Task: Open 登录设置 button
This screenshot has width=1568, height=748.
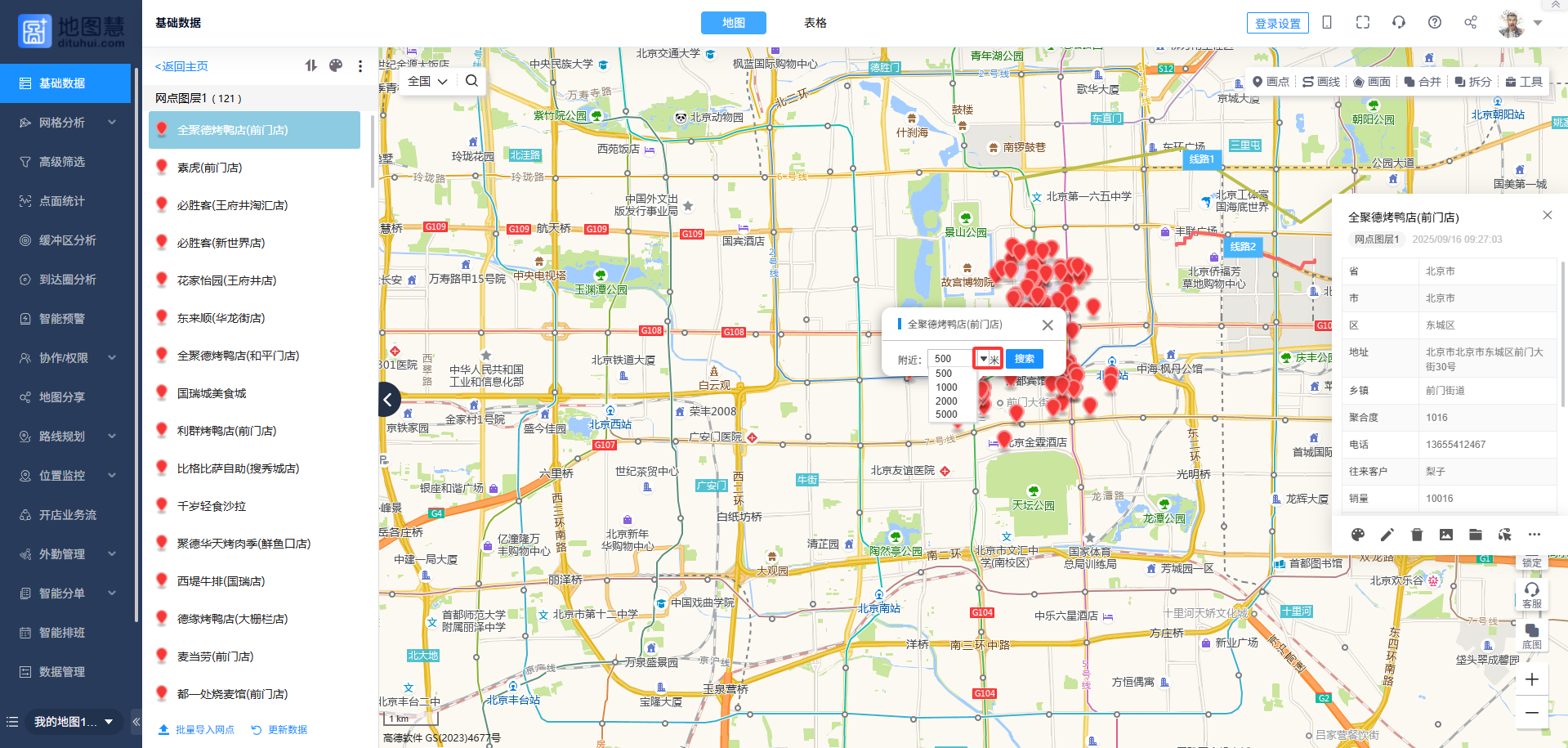Action: 1277,23
